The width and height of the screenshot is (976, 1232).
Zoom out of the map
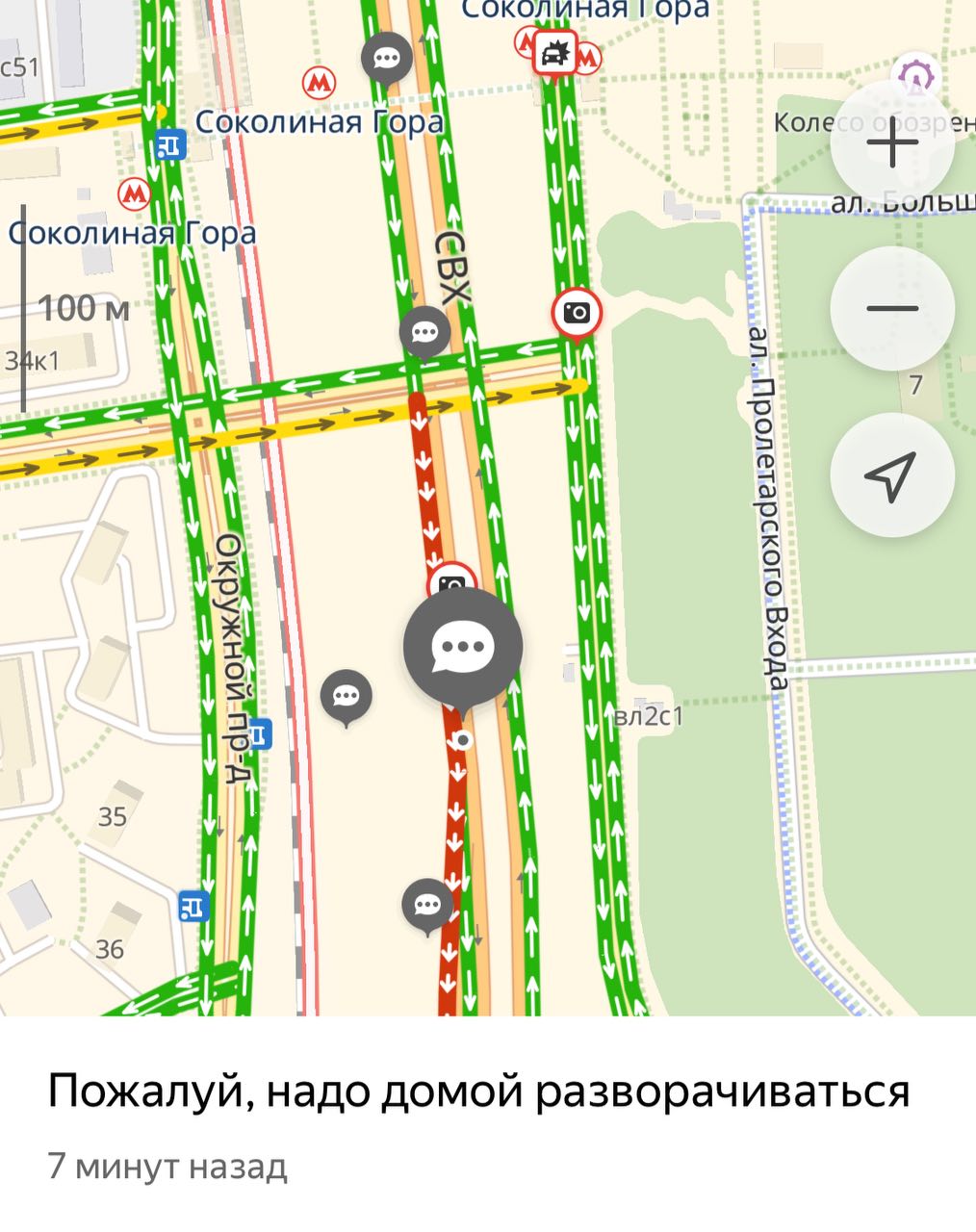[x=892, y=309]
